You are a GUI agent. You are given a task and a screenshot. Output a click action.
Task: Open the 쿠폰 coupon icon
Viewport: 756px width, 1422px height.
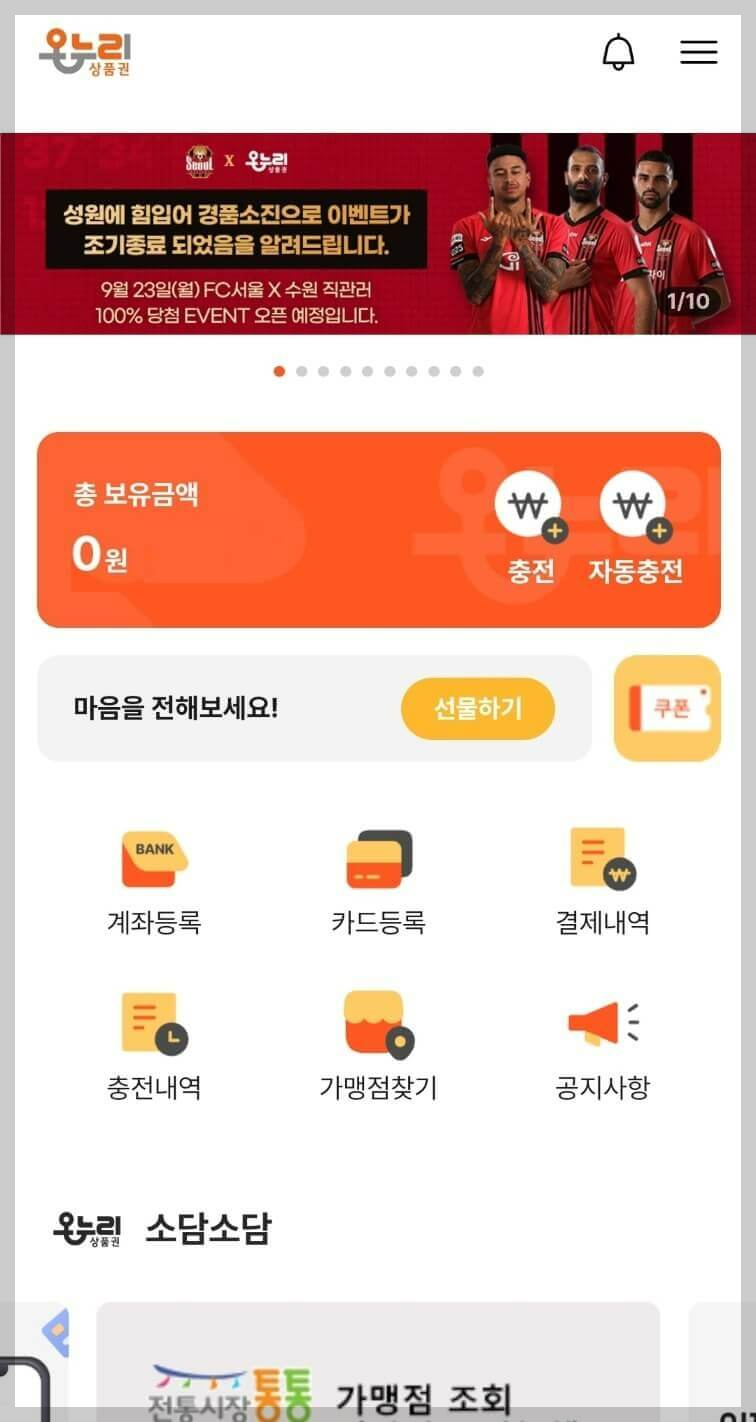click(x=667, y=708)
